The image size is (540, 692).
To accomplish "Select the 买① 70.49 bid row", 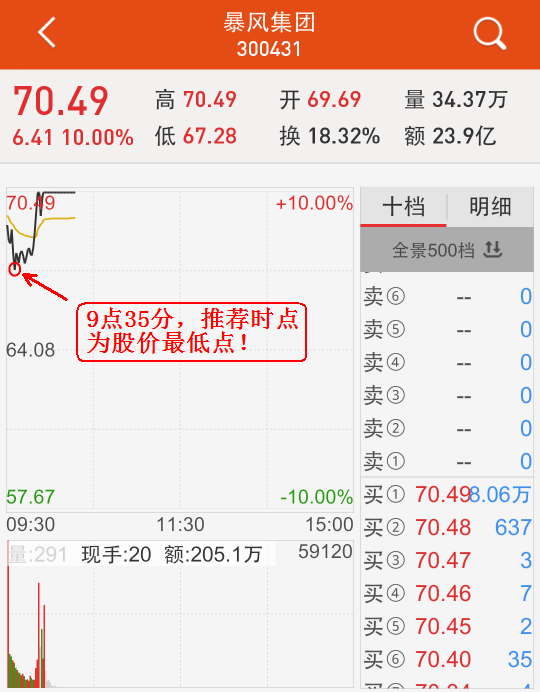I will (x=447, y=495).
